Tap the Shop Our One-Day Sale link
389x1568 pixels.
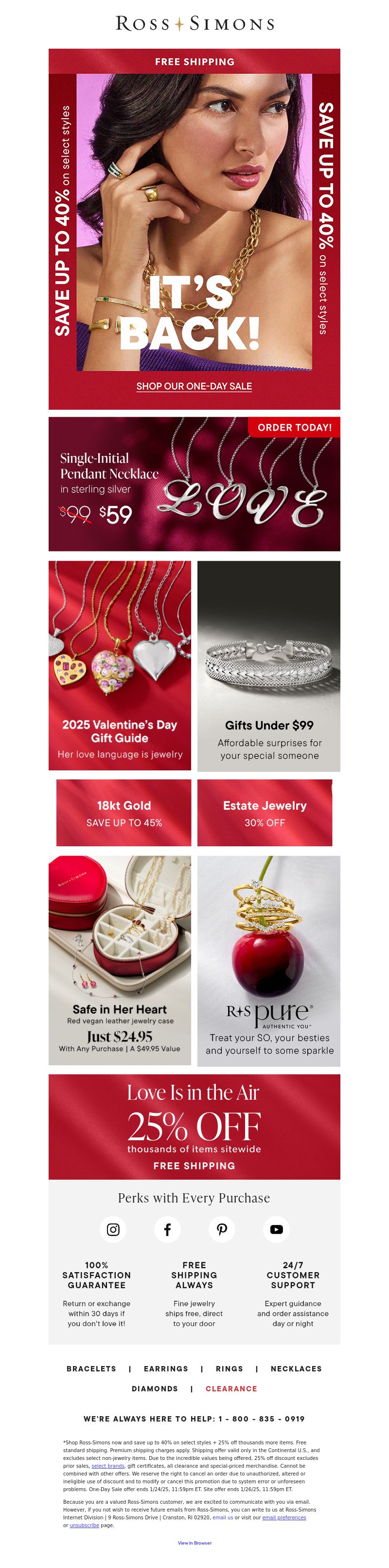194,386
